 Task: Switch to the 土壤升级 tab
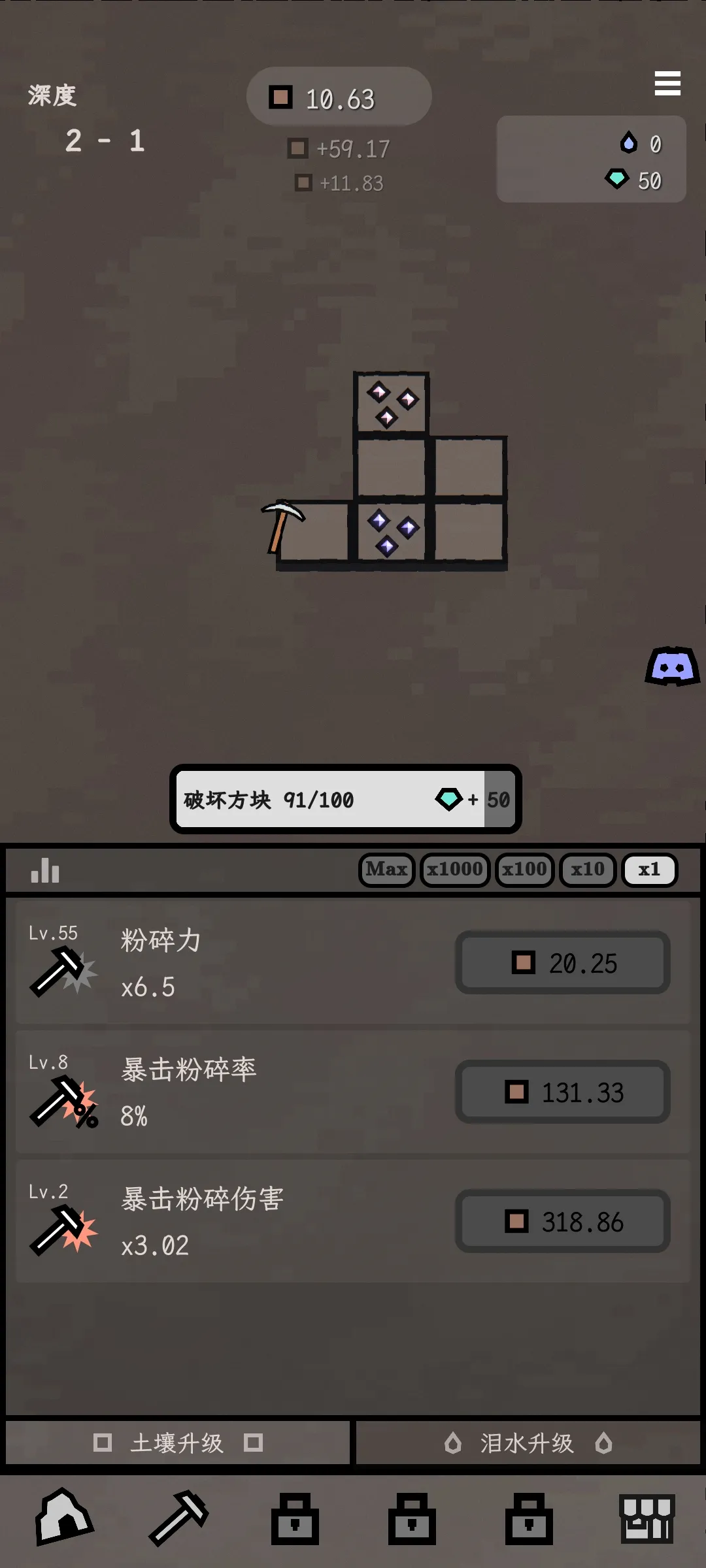click(178, 1443)
